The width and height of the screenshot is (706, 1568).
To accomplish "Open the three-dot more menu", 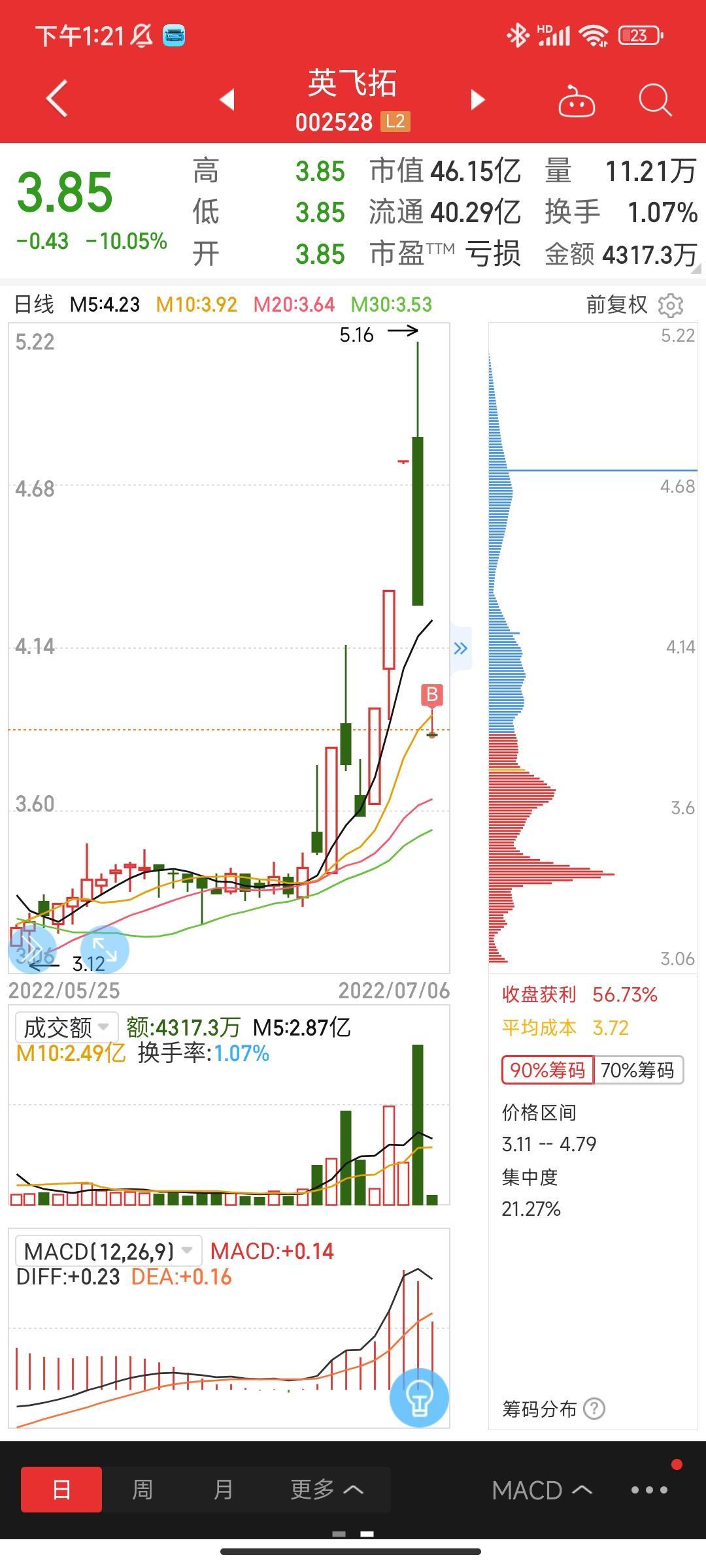I will pos(649,1490).
